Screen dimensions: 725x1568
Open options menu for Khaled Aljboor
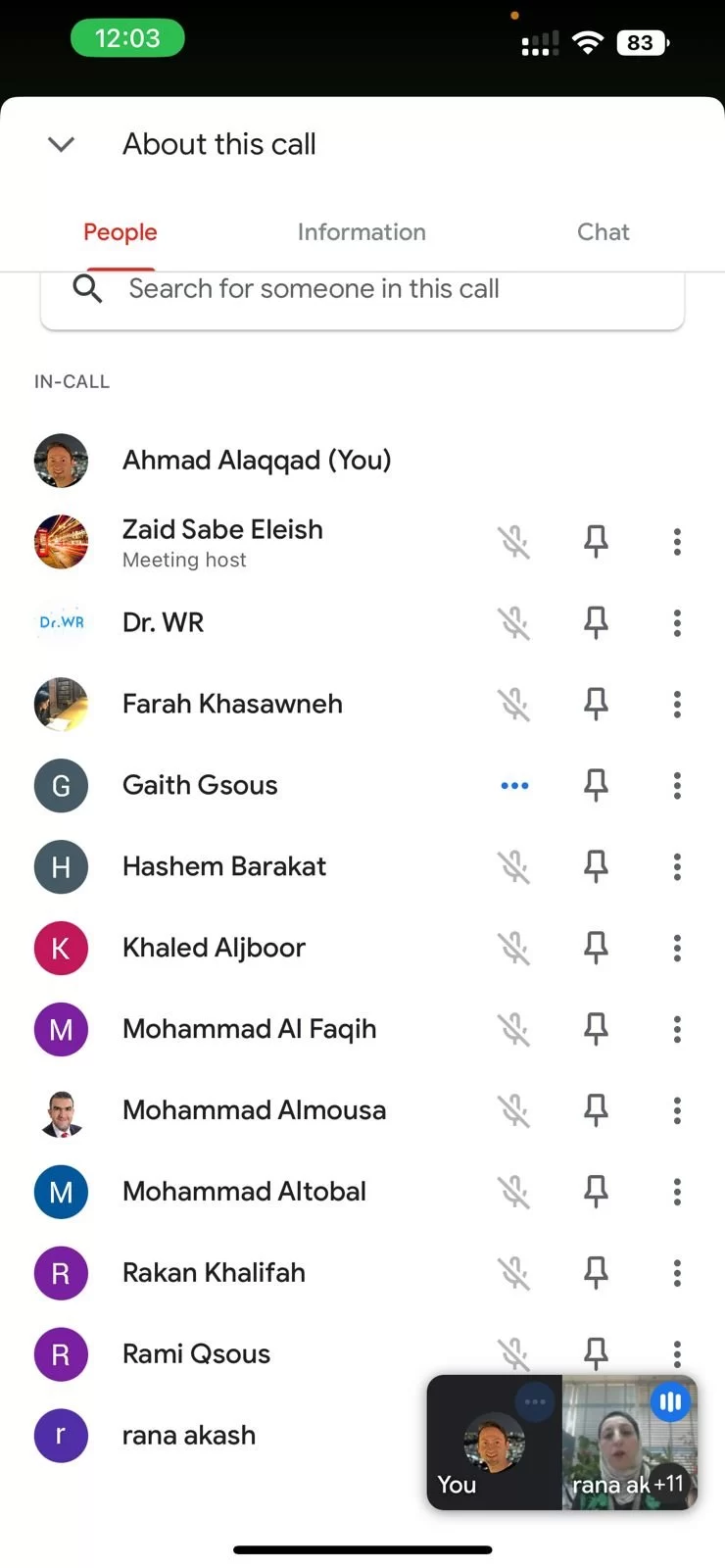[x=677, y=949]
